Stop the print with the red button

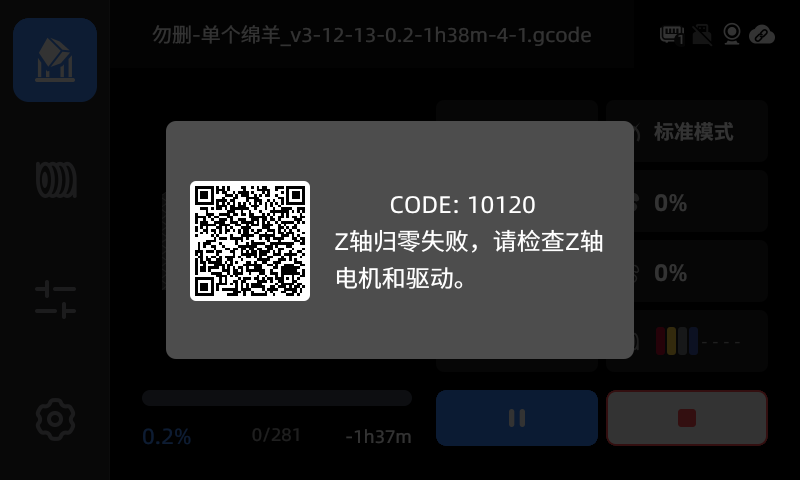coord(686,418)
